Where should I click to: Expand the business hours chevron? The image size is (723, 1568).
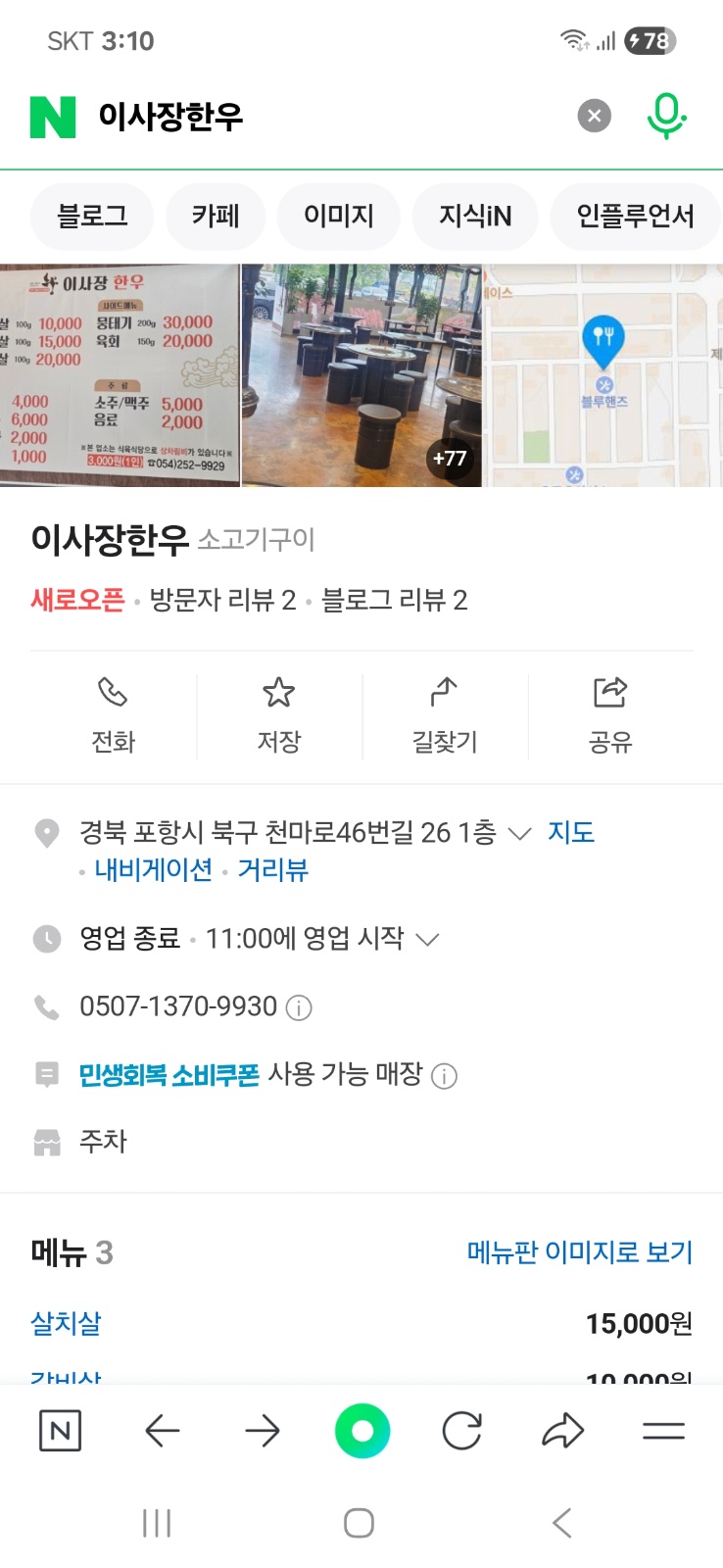428,939
